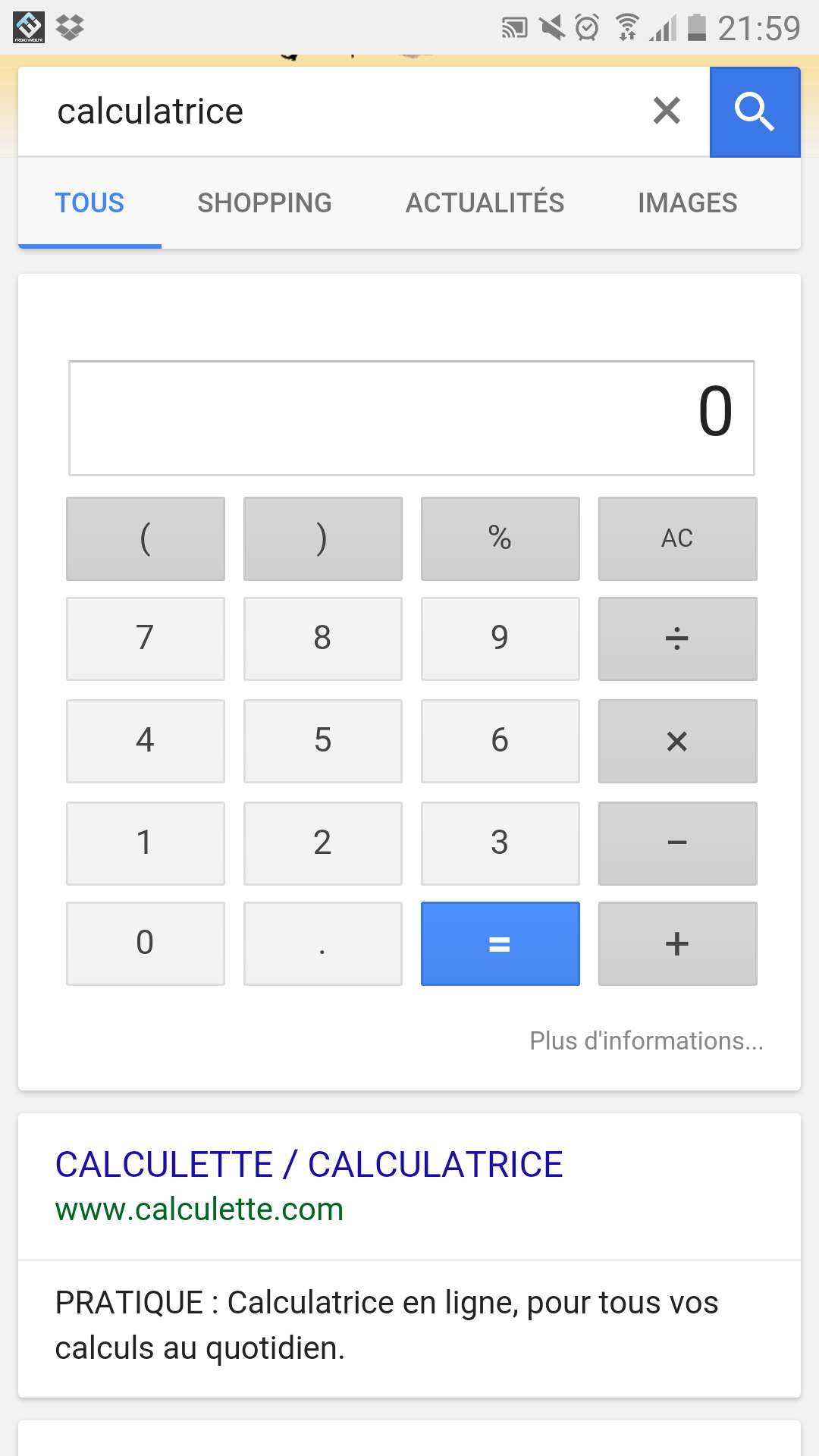
Task: Open the Calculette / Calculatrice result
Action: pos(309,1164)
